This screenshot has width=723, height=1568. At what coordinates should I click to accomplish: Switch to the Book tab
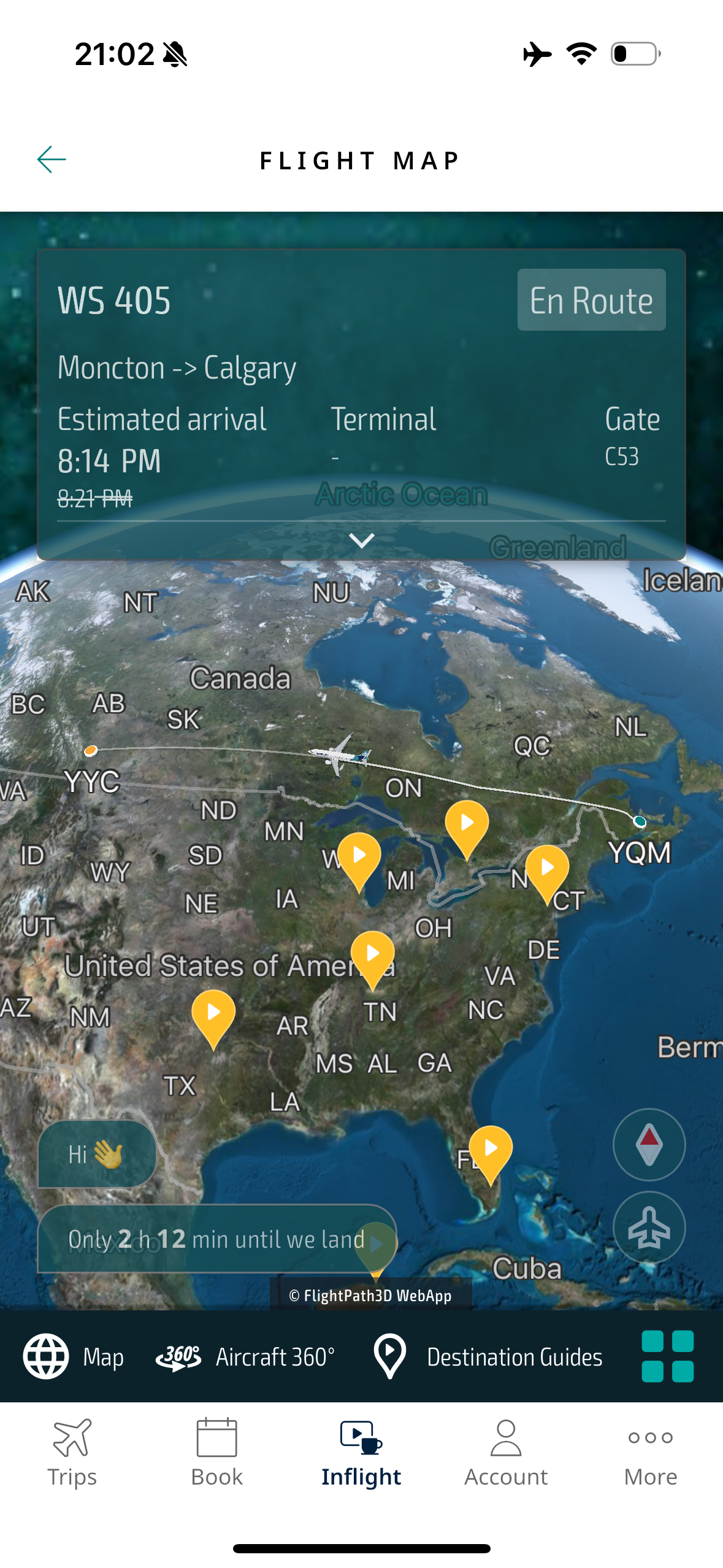click(216, 1453)
